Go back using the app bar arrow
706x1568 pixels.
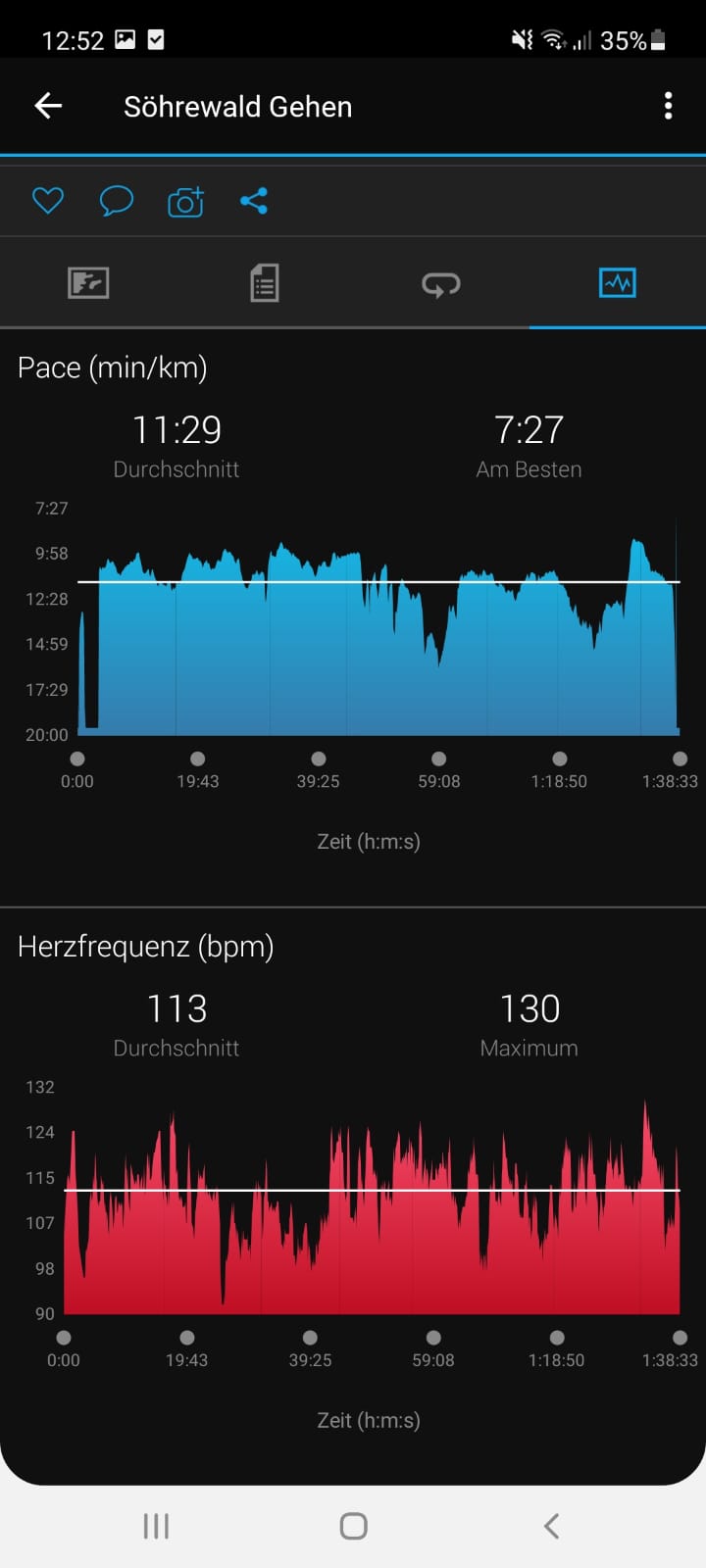pyautogui.click(x=48, y=106)
